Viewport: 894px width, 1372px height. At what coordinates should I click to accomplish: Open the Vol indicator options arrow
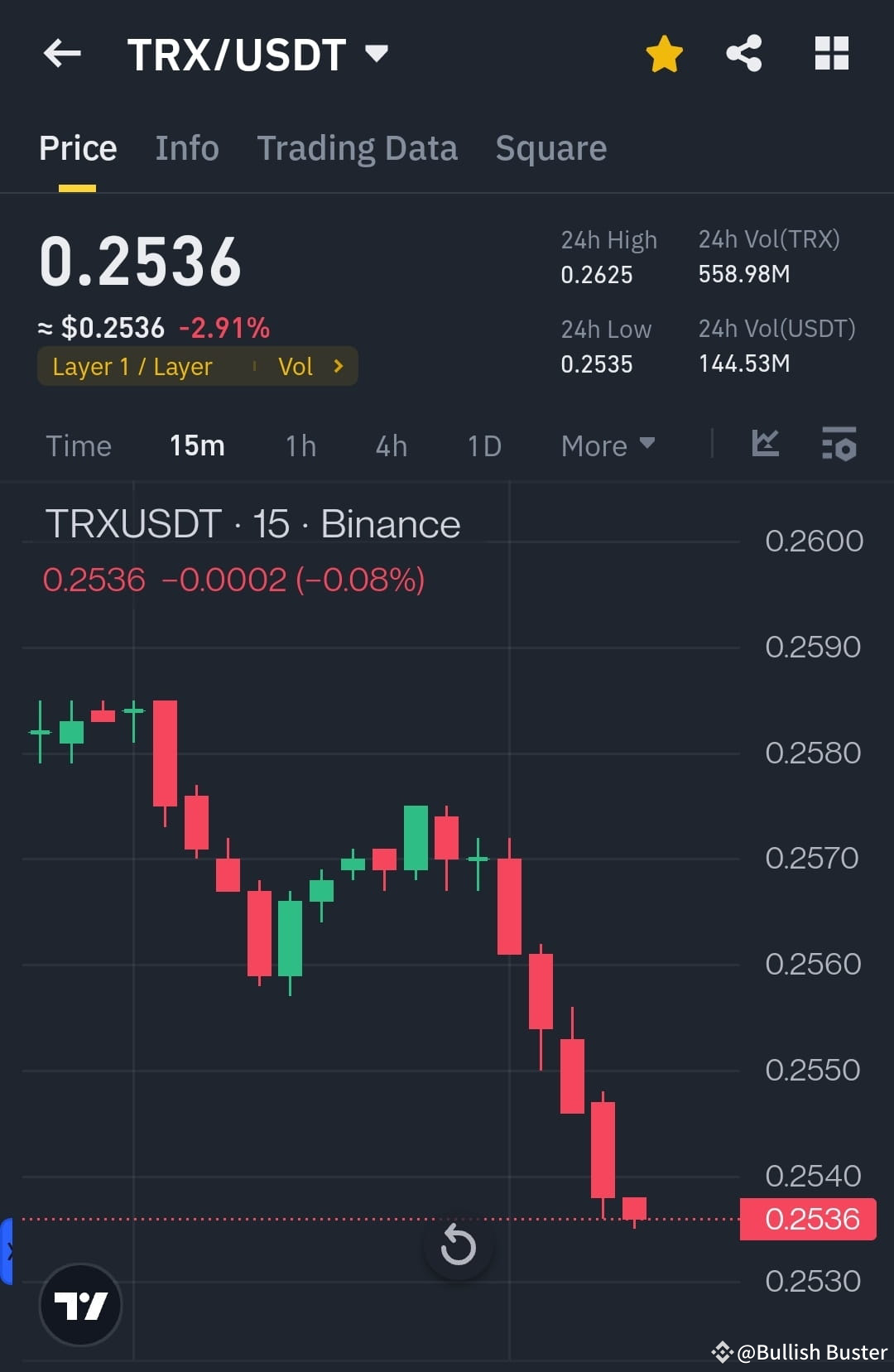pyautogui.click(x=338, y=366)
